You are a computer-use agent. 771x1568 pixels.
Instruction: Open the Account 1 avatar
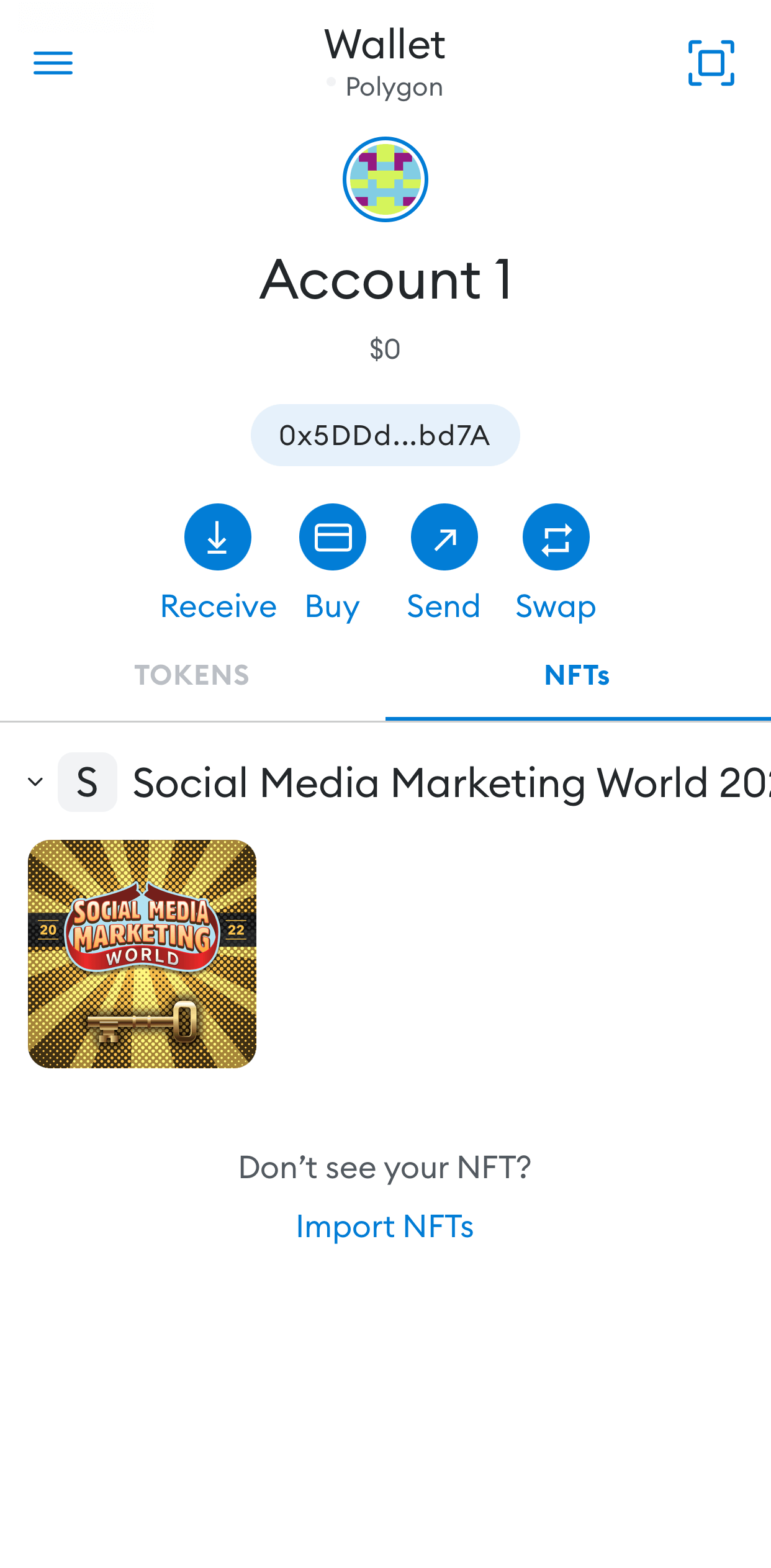(385, 179)
